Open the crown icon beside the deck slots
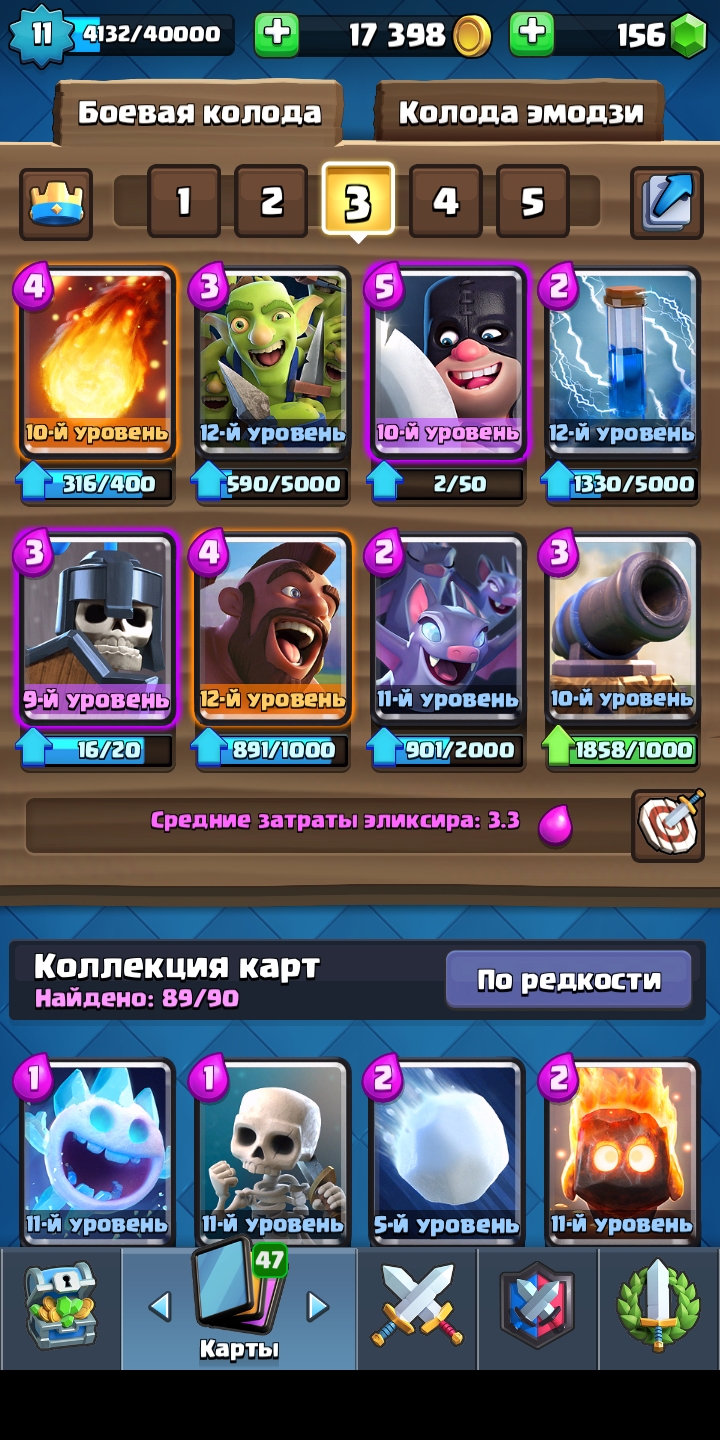Image resolution: width=720 pixels, height=1440 pixels. point(56,203)
